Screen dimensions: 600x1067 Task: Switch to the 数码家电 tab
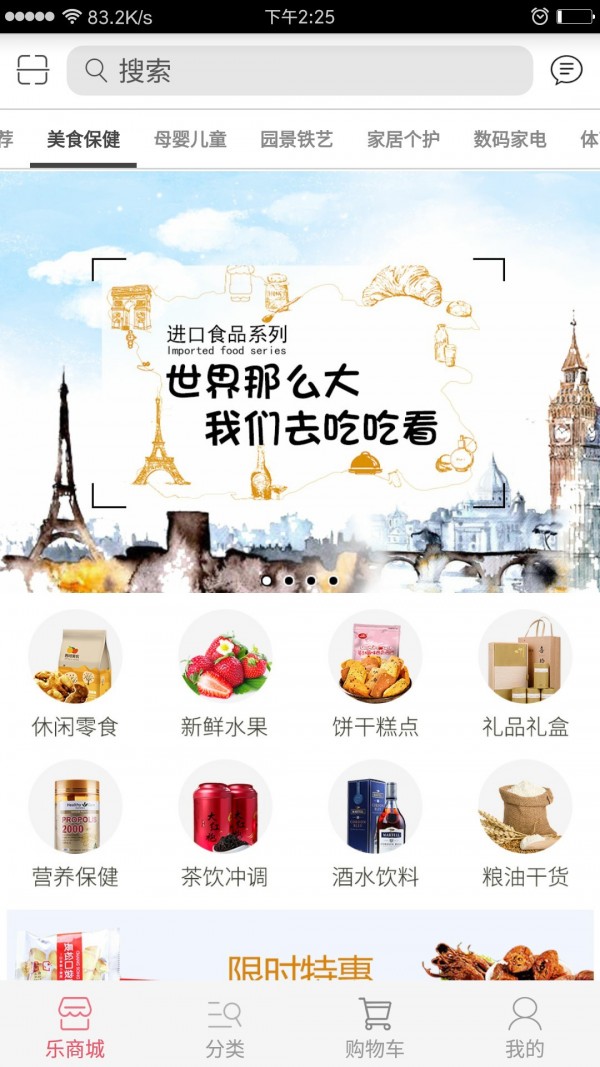tap(510, 139)
